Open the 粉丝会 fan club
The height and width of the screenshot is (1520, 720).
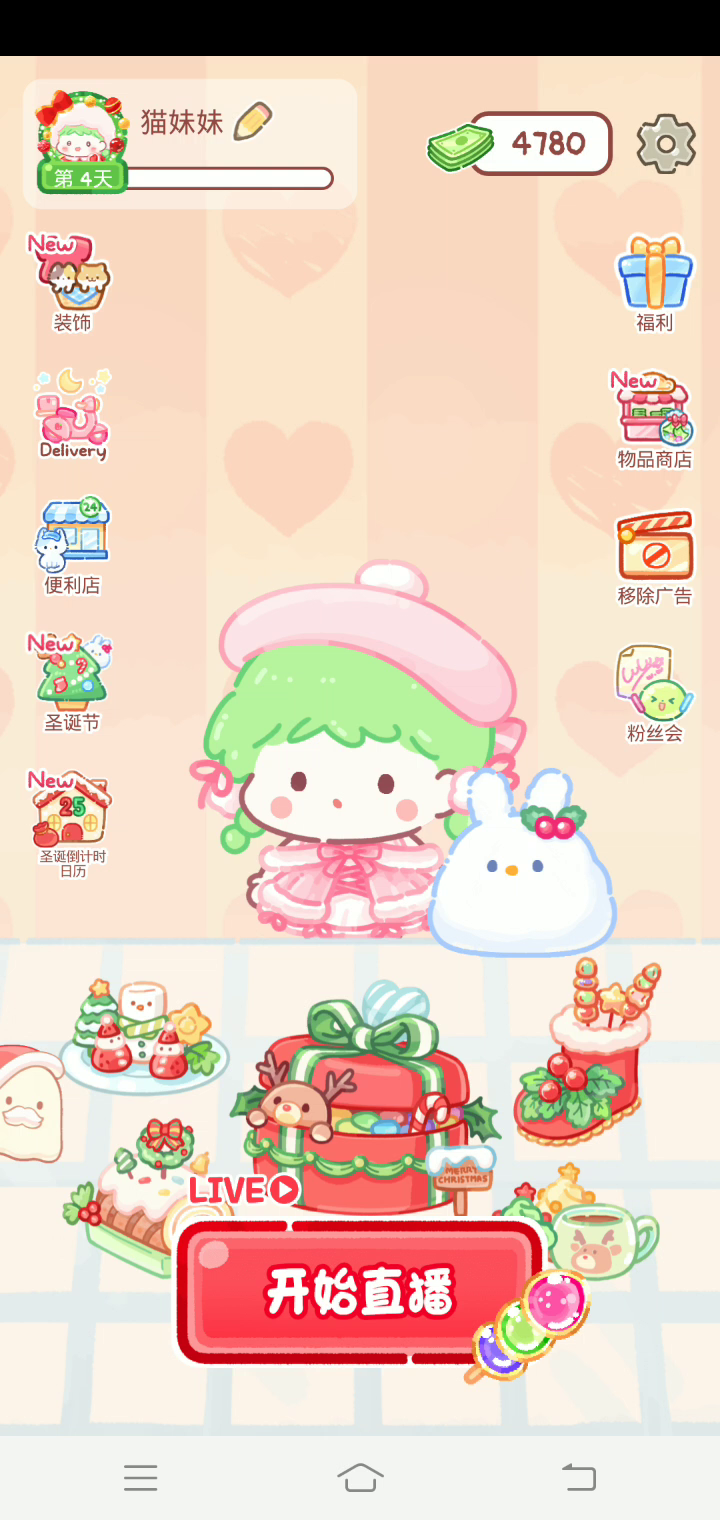pyautogui.click(x=655, y=691)
